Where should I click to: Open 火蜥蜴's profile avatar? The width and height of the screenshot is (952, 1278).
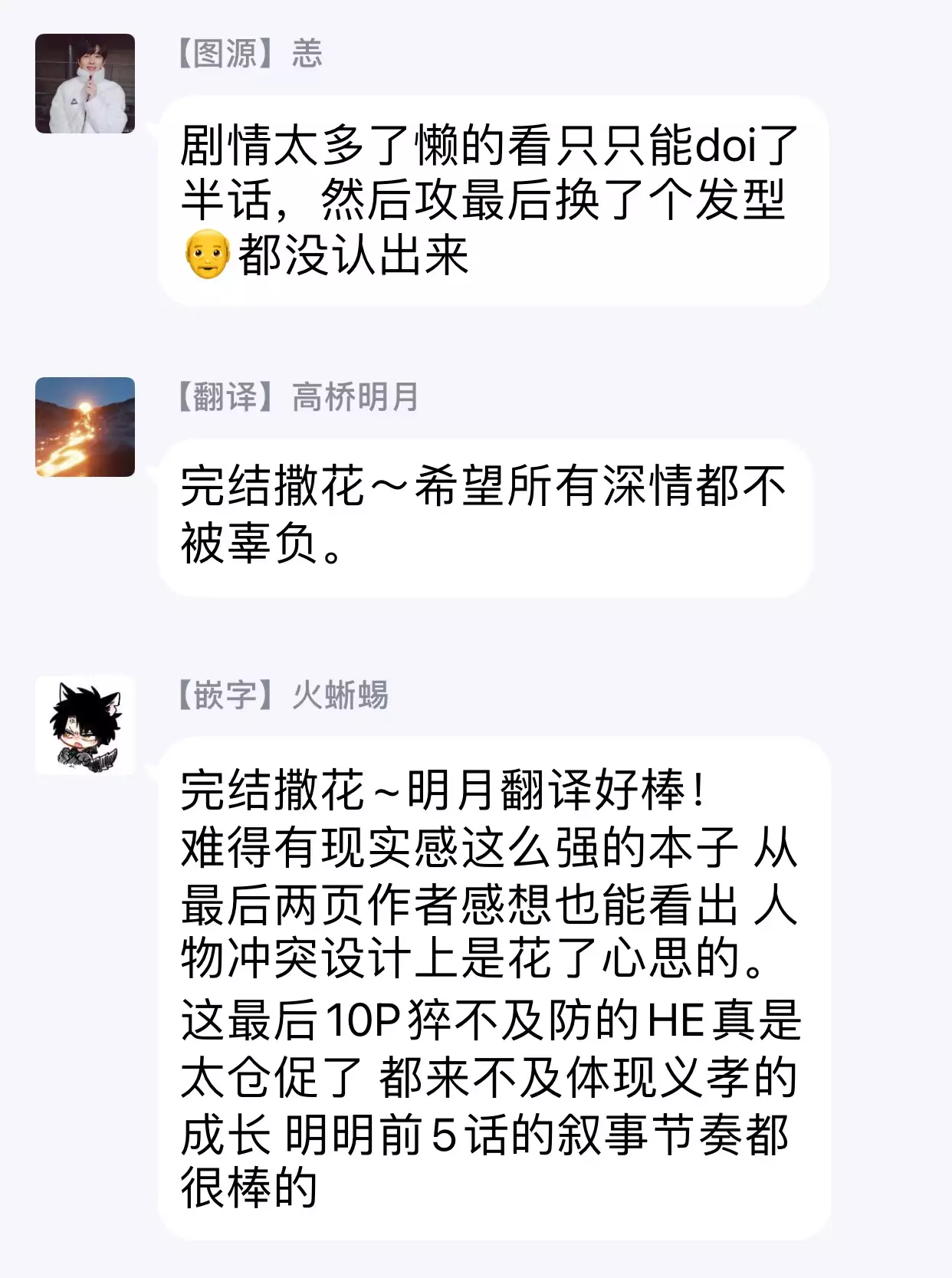click(x=85, y=725)
